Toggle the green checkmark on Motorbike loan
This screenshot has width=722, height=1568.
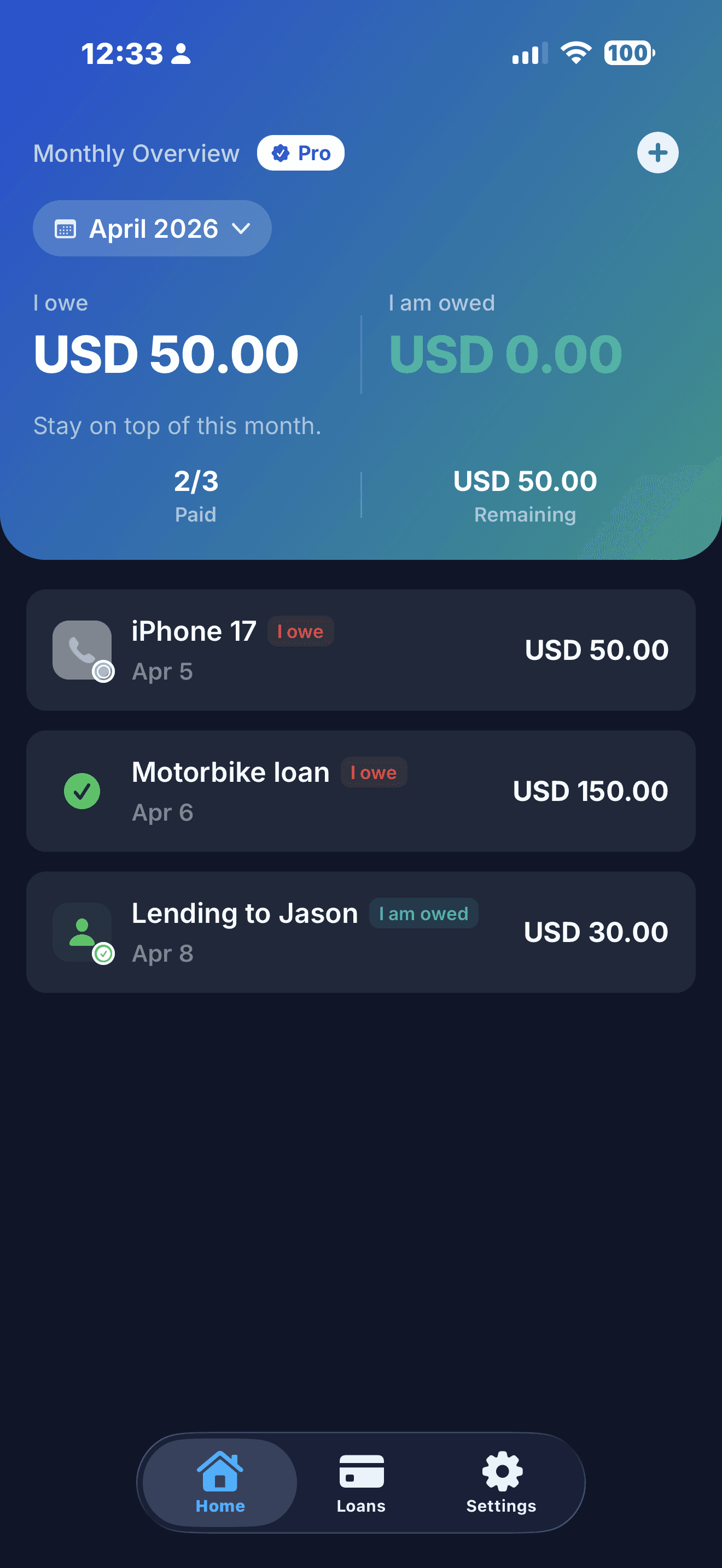click(x=83, y=791)
